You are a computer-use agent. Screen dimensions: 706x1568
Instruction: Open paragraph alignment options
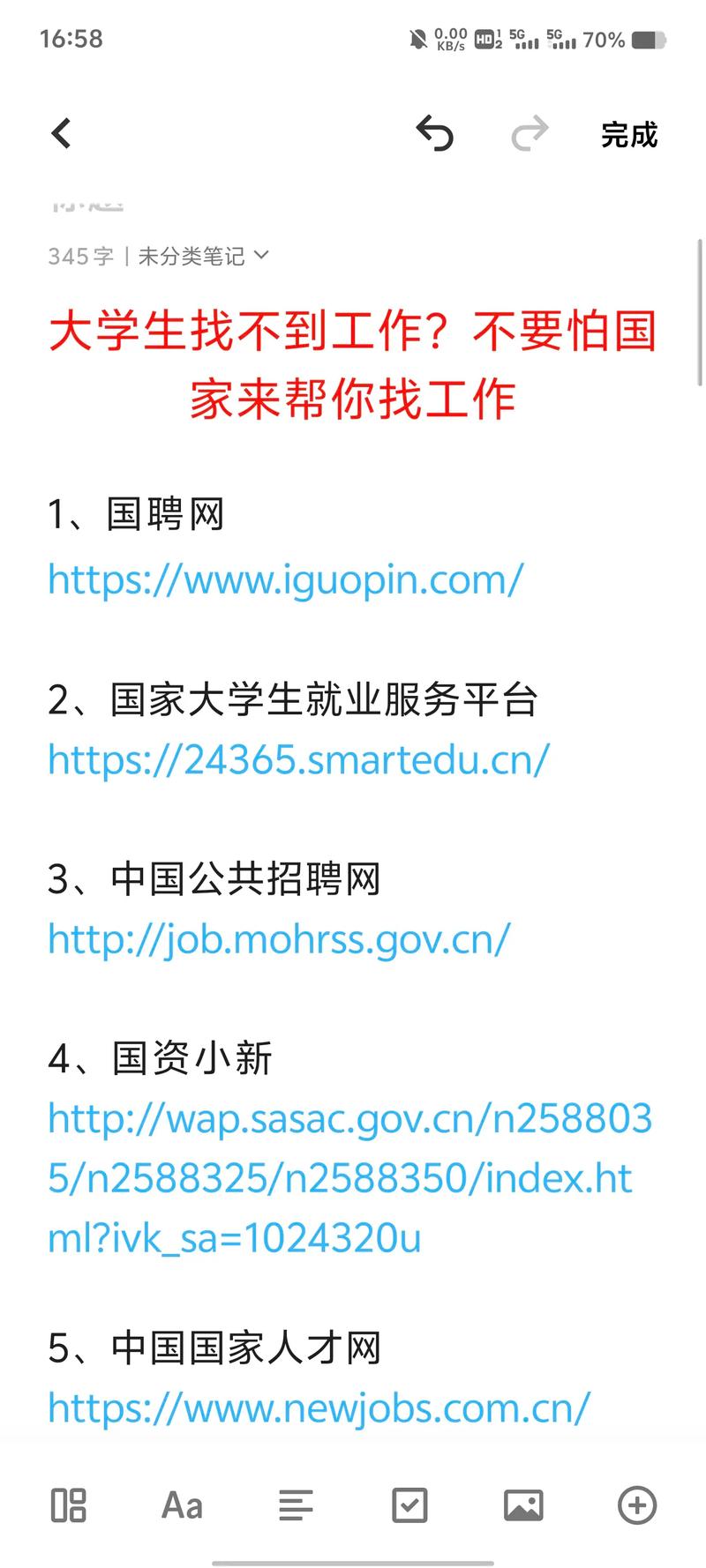pos(296,1505)
